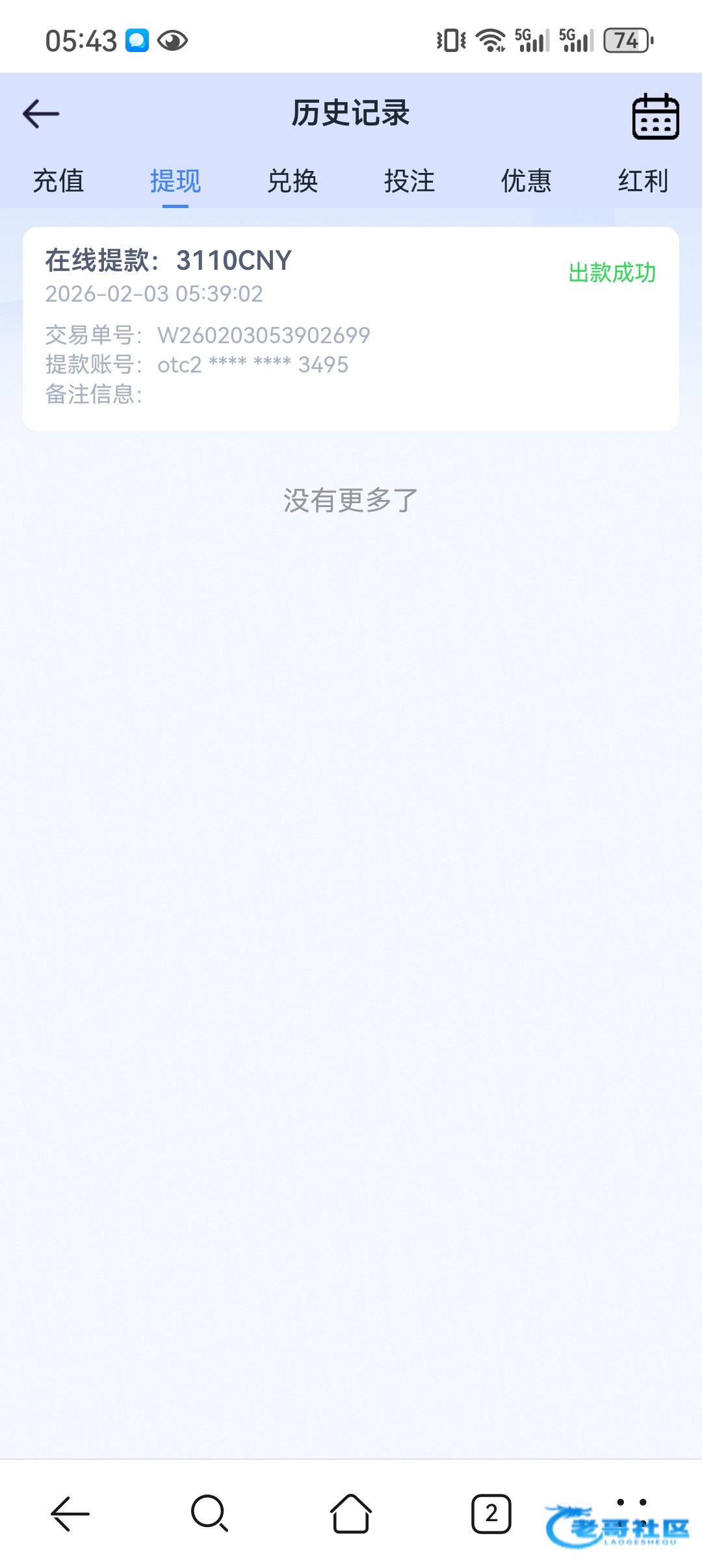
Task: Go to the browser home page
Action: point(351,1513)
